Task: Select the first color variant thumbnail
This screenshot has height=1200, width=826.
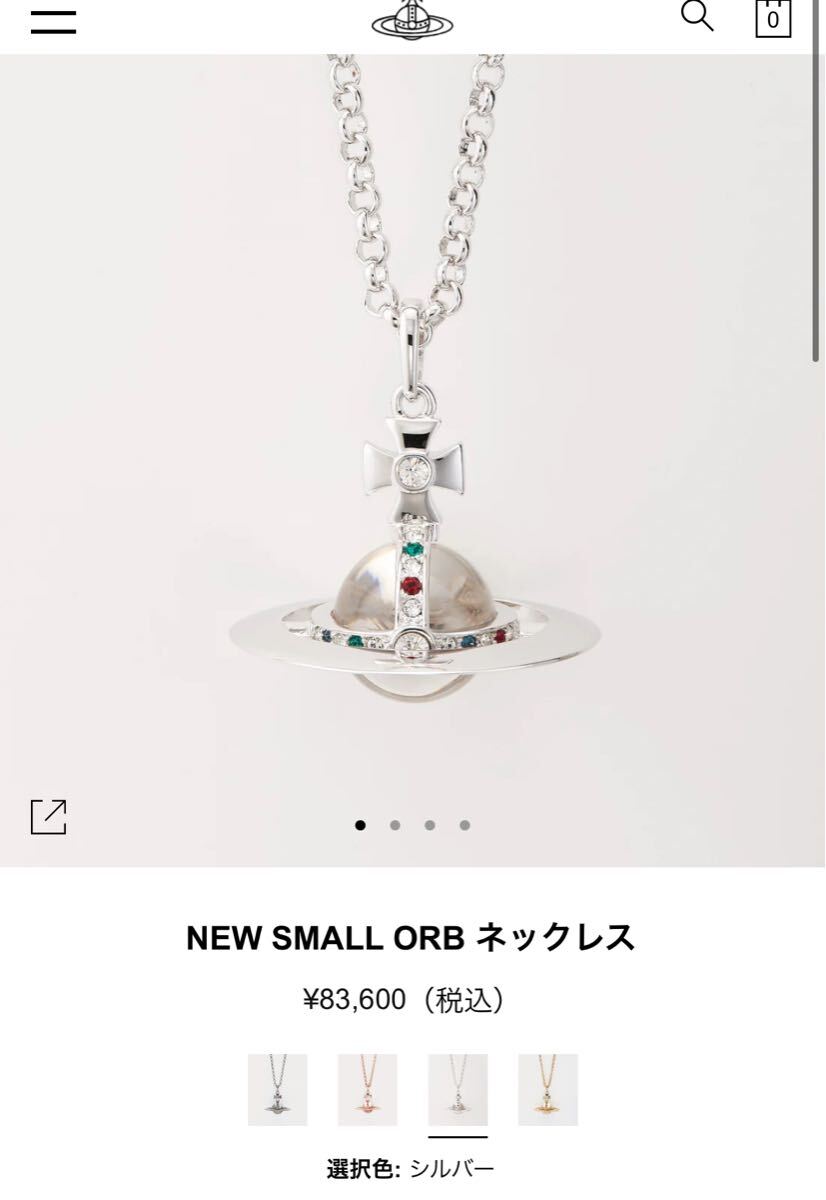Action: pos(278,1089)
